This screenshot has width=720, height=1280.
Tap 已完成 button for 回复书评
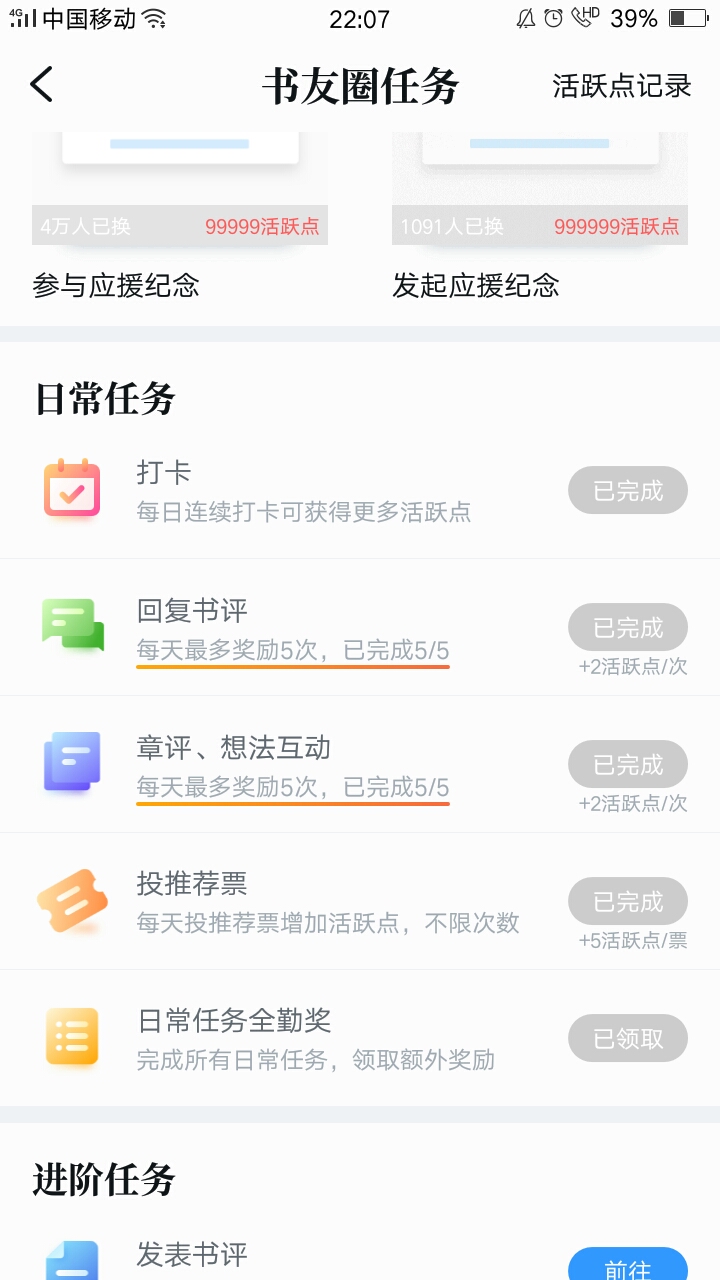pos(628,628)
